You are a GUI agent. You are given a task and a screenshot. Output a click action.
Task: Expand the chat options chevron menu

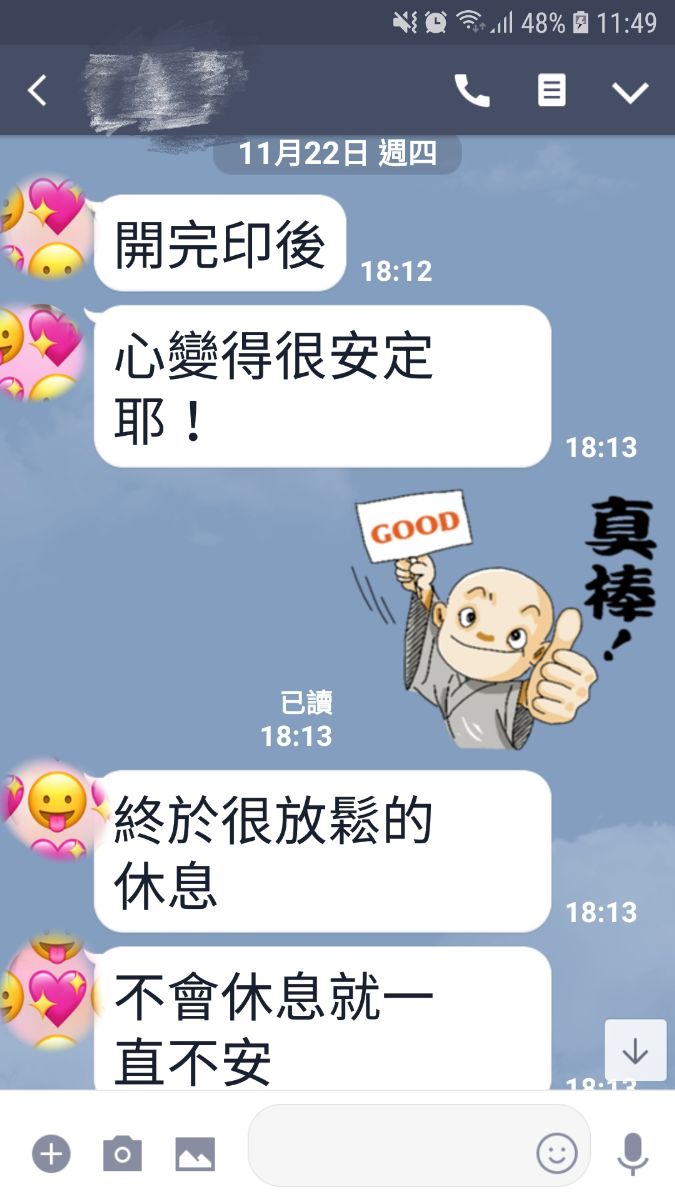(630, 92)
